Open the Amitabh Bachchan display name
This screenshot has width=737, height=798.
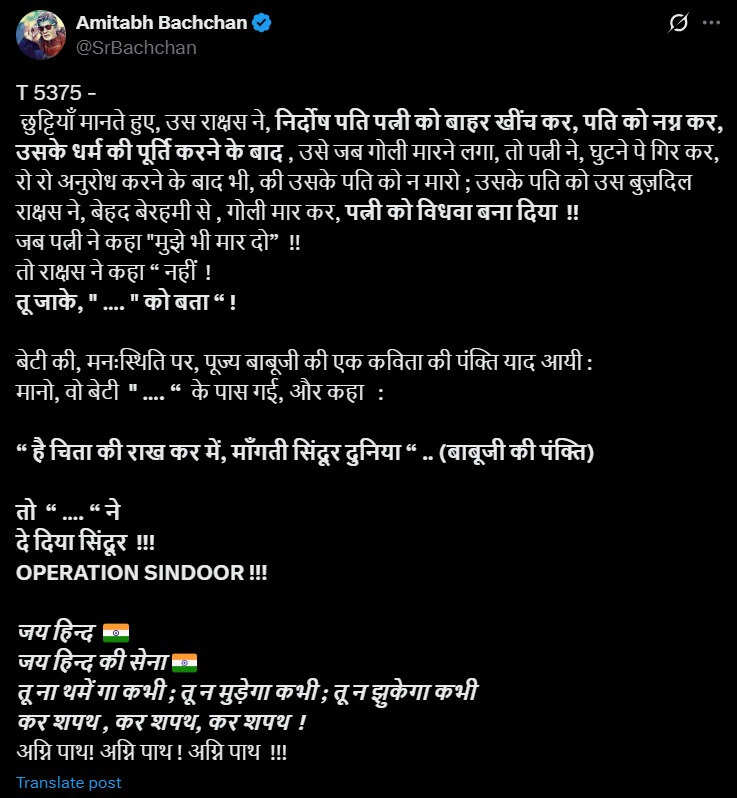tap(161, 23)
